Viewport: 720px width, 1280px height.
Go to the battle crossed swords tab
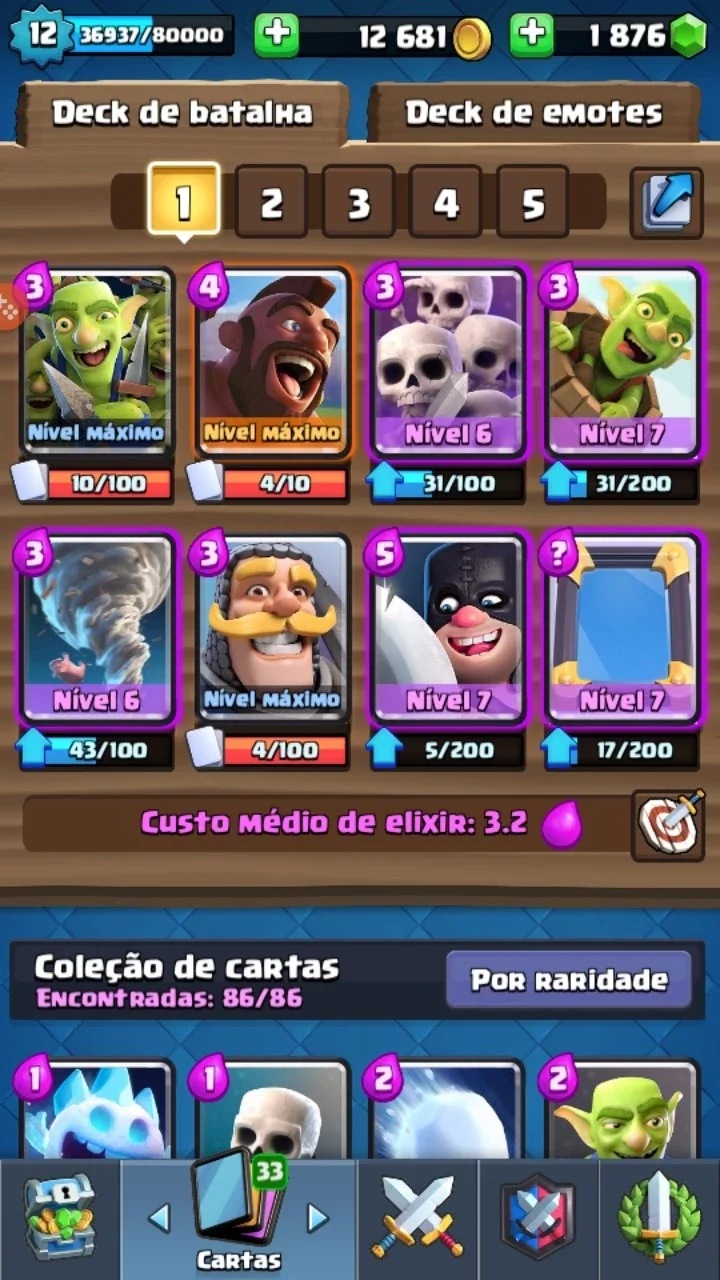pyautogui.click(x=417, y=1219)
